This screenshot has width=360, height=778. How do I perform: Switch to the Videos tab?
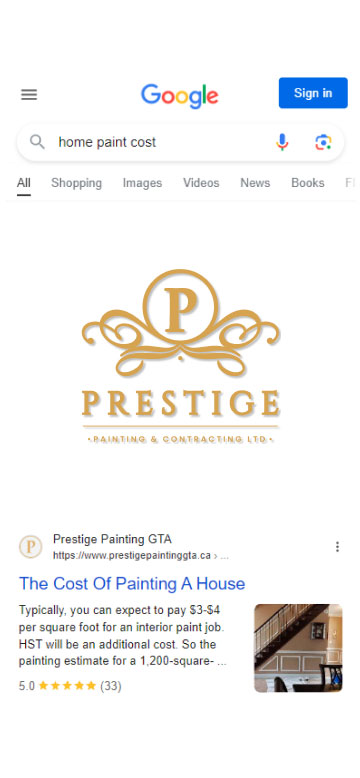(201, 183)
